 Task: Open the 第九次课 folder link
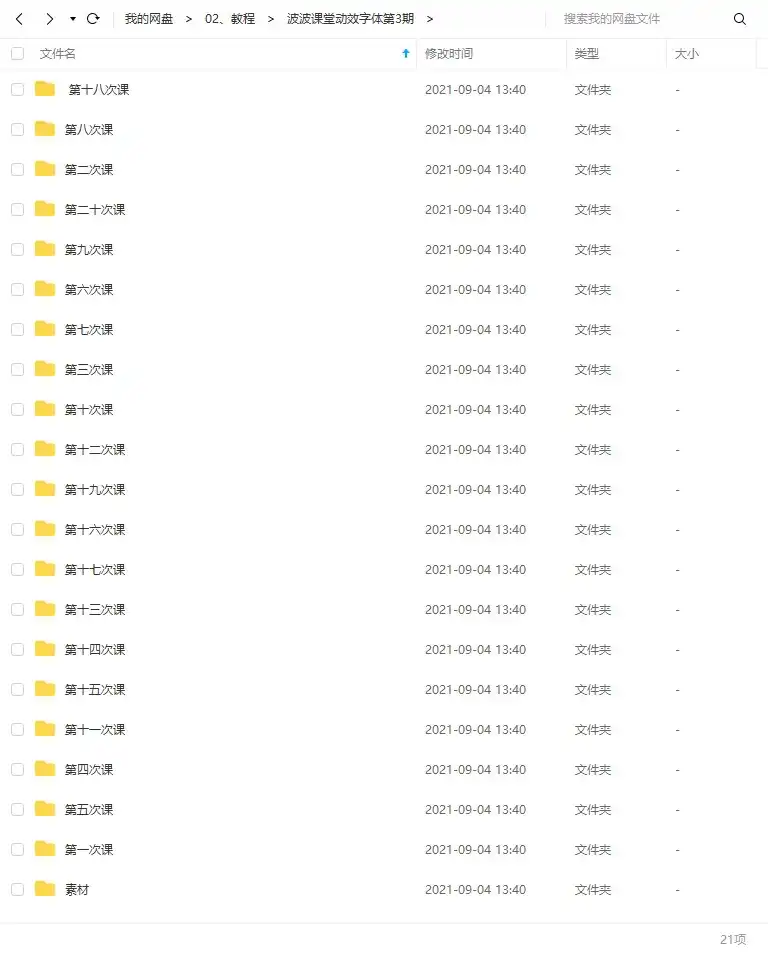pyautogui.click(x=88, y=249)
